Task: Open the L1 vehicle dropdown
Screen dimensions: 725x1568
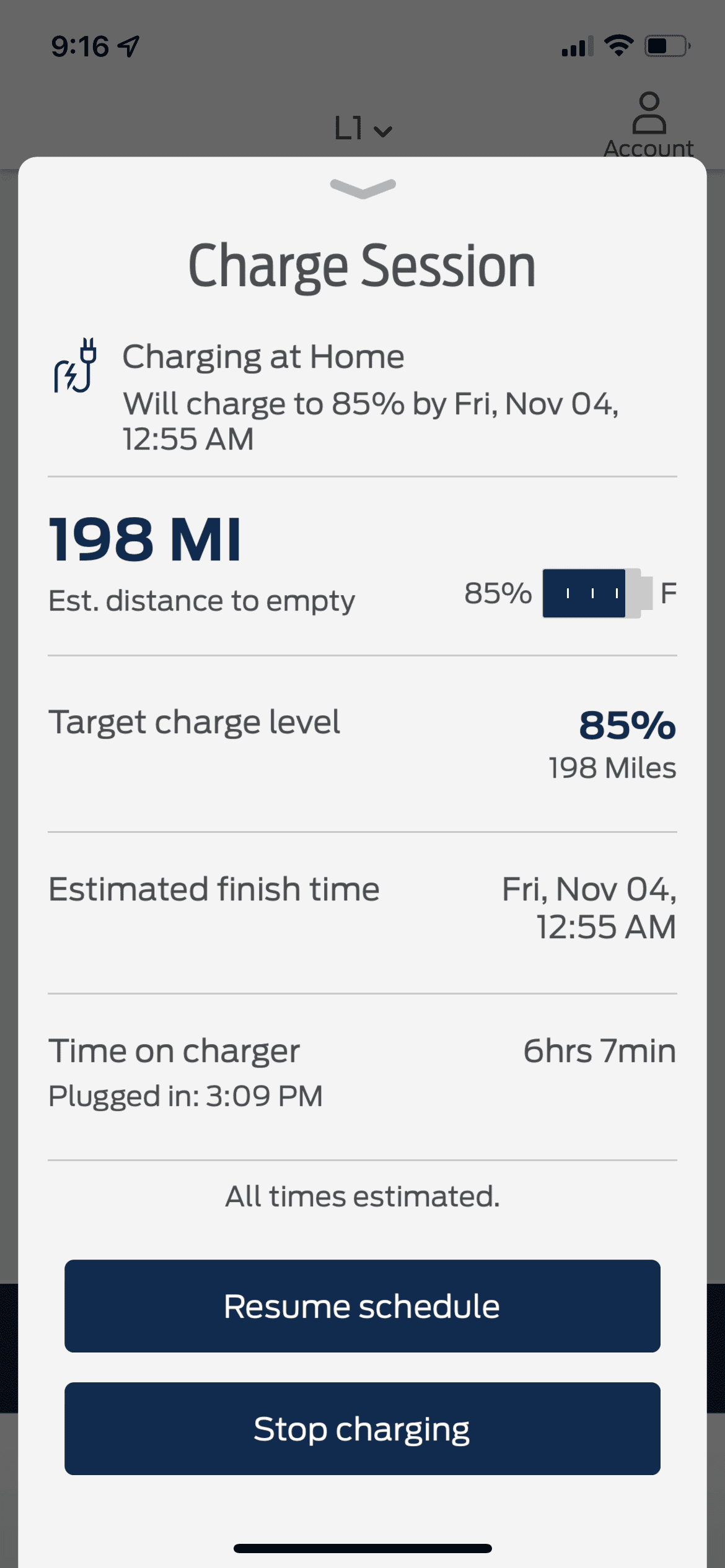Action: click(x=362, y=129)
